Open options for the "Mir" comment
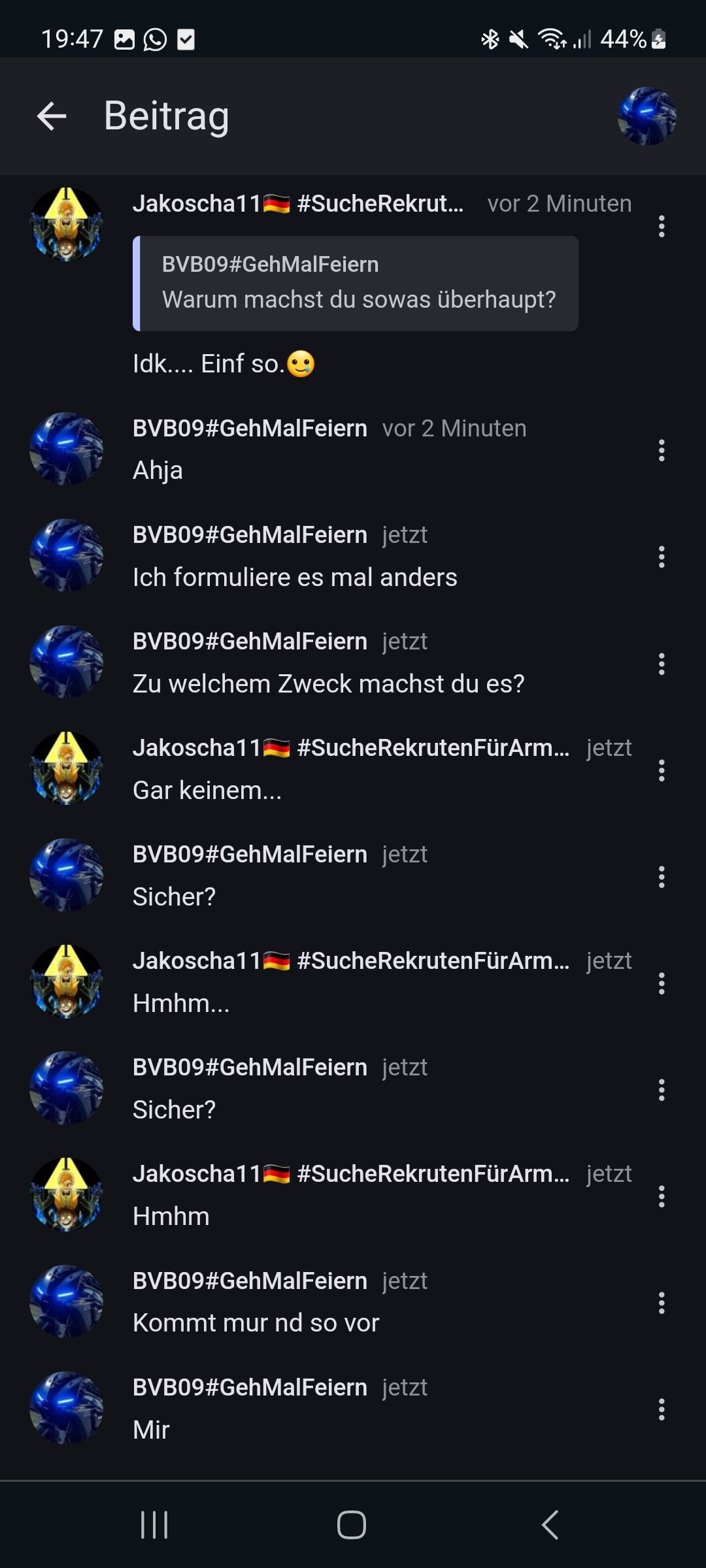 (x=662, y=1409)
